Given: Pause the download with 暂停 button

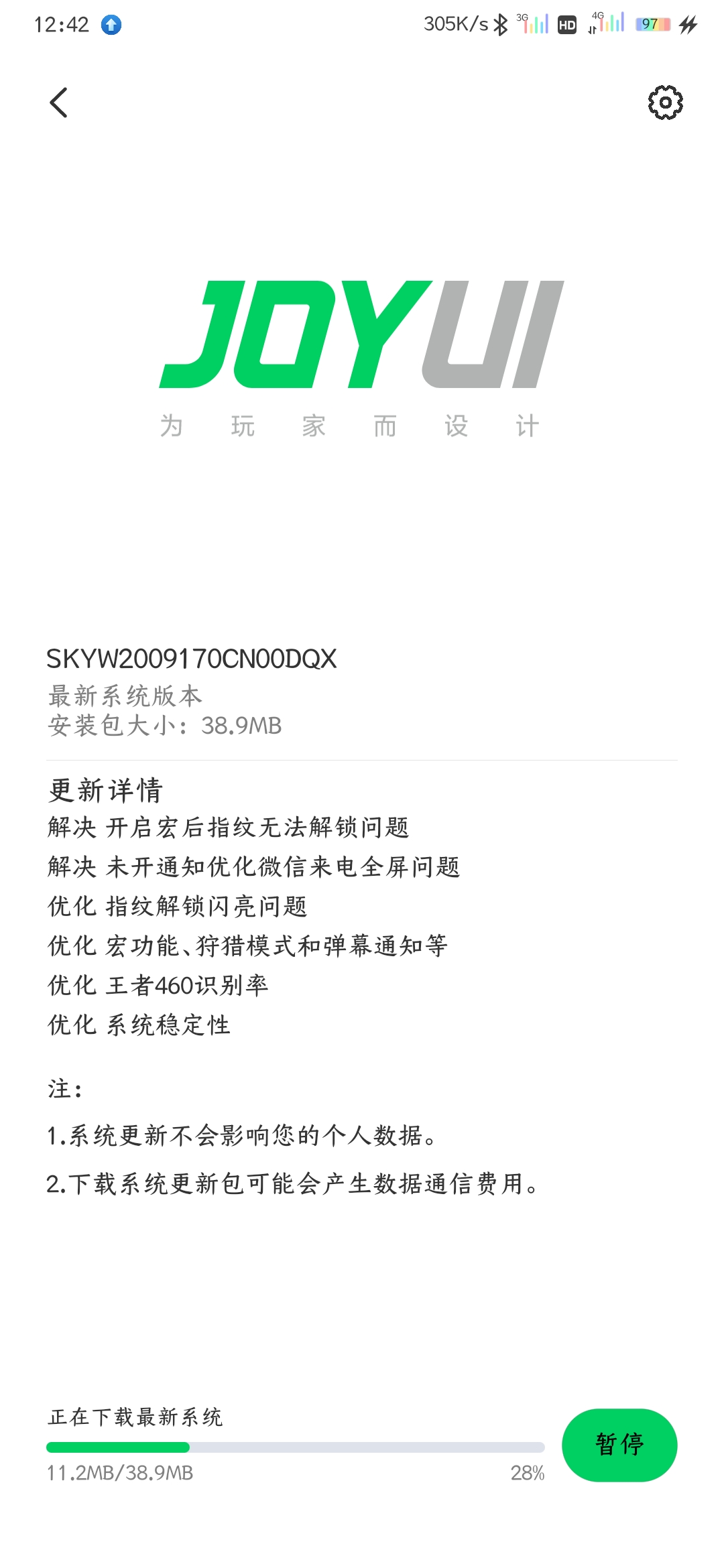Looking at the screenshot, I should pyautogui.click(x=619, y=1445).
